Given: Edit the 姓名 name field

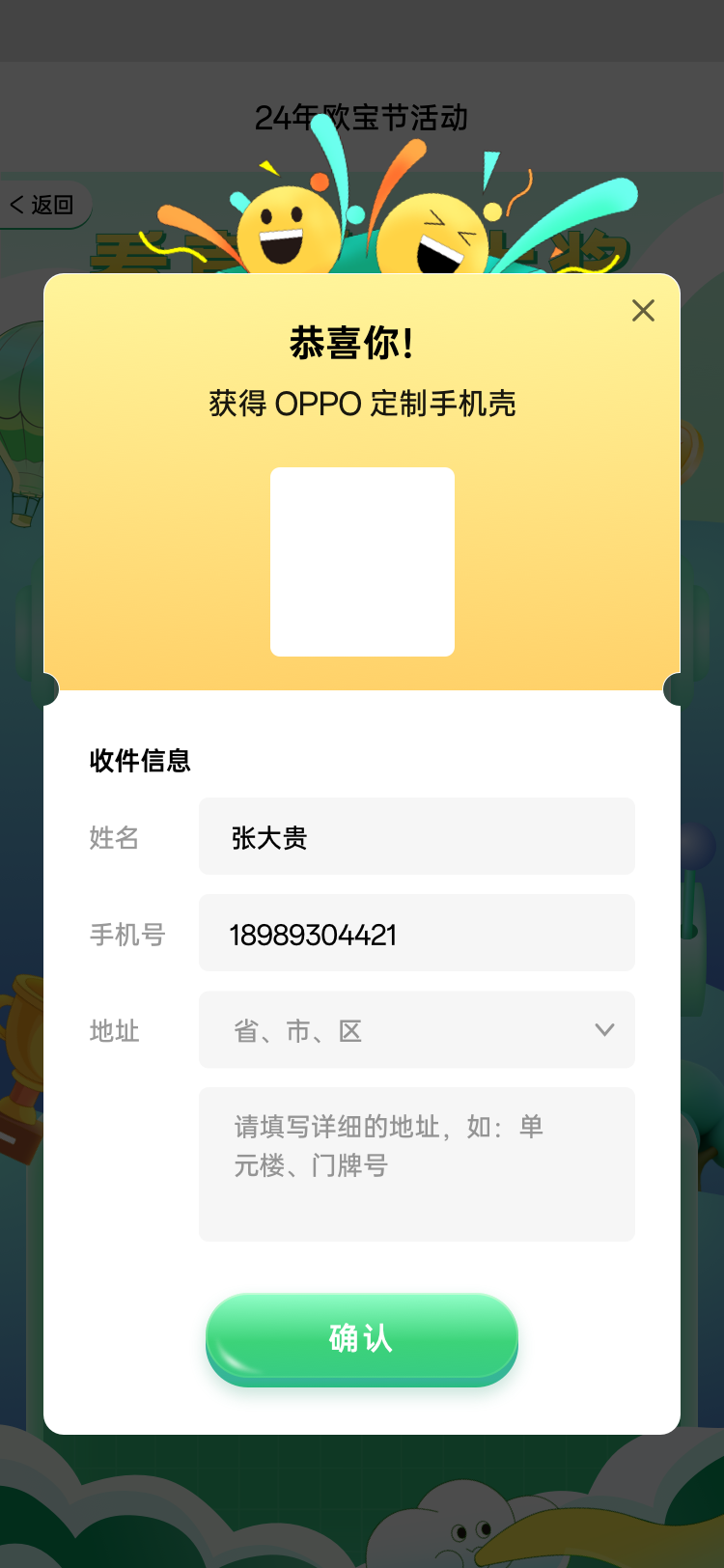Looking at the screenshot, I should click(x=416, y=837).
